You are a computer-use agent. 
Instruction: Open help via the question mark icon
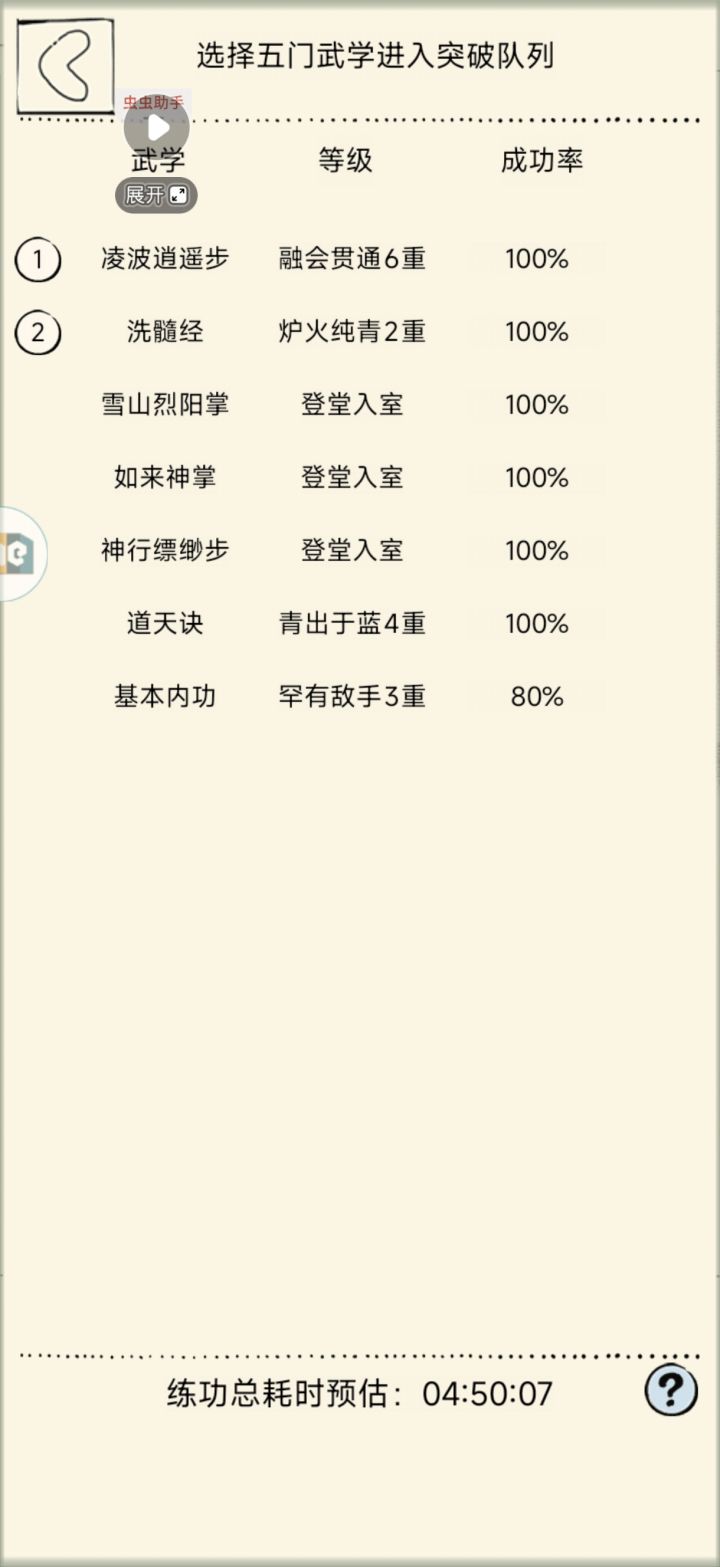point(671,1387)
